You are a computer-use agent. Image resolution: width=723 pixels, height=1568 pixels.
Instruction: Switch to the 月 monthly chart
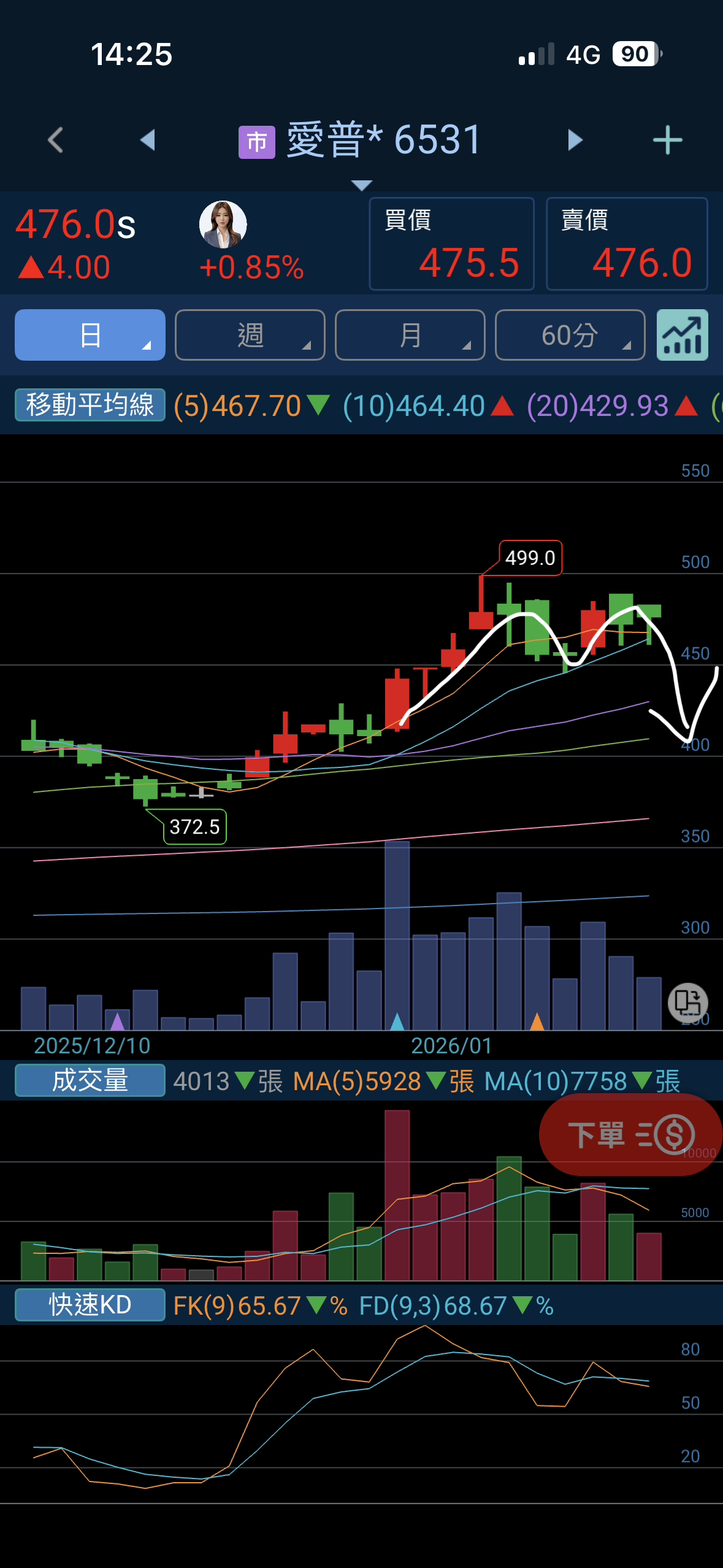click(410, 335)
